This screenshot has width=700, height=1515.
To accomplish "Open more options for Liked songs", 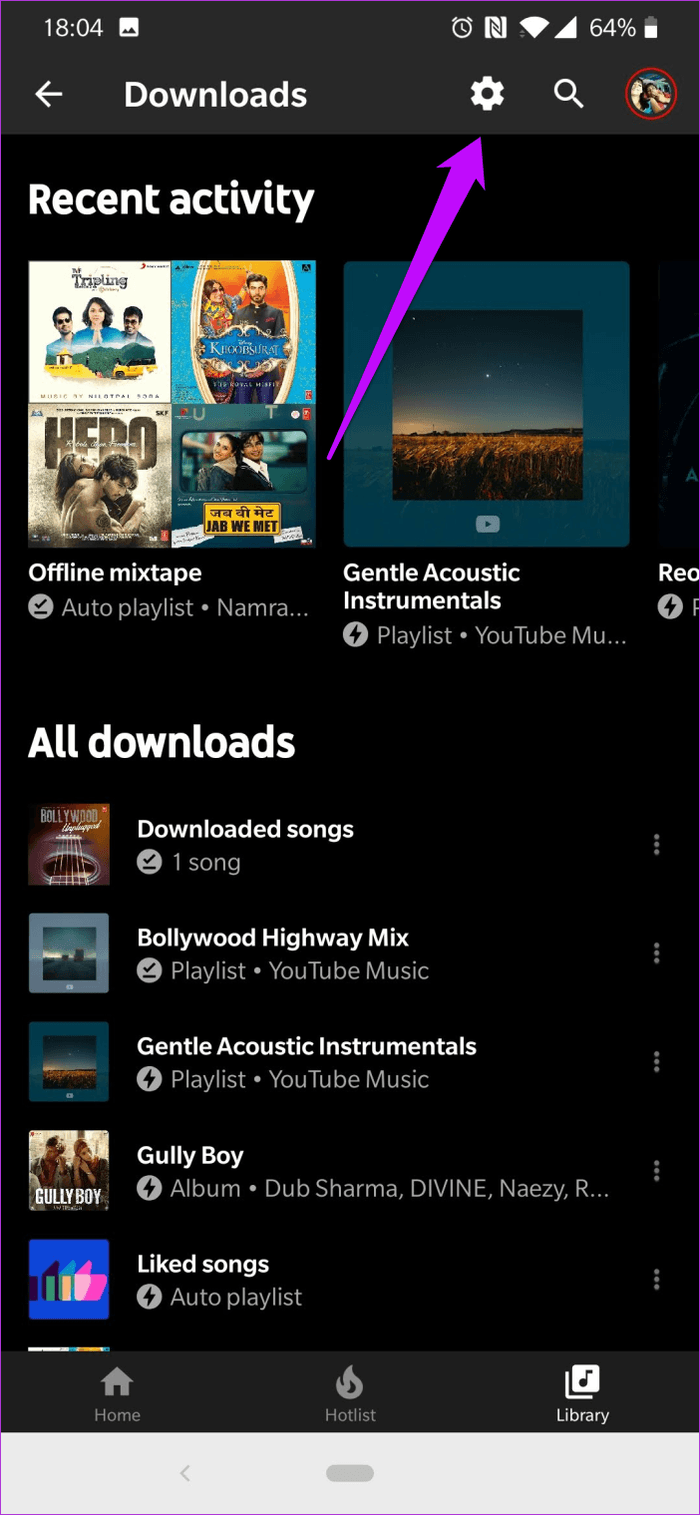I will click(656, 1279).
